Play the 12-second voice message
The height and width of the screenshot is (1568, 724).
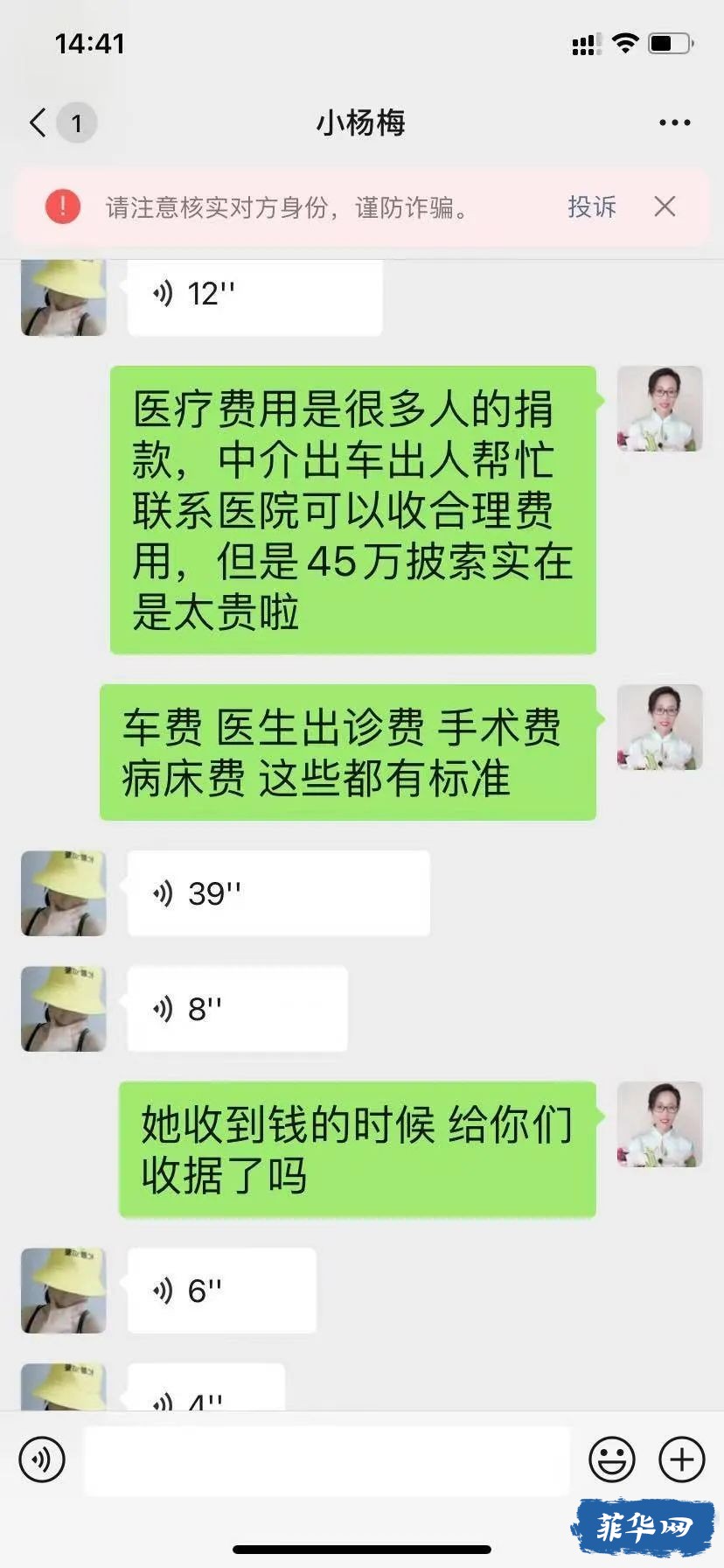point(254,295)
